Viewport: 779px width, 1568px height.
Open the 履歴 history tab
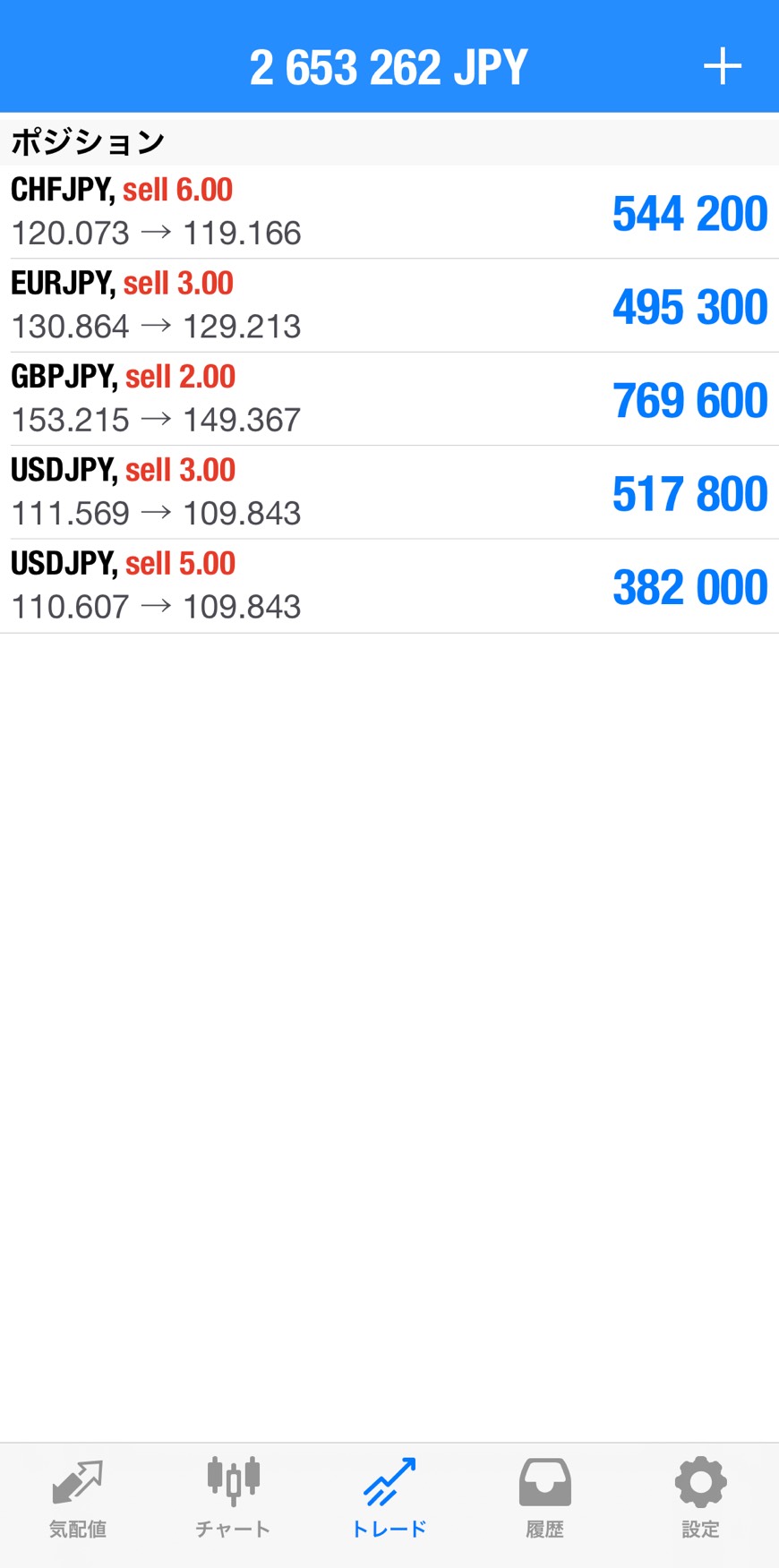click(x=544, y=1498)
